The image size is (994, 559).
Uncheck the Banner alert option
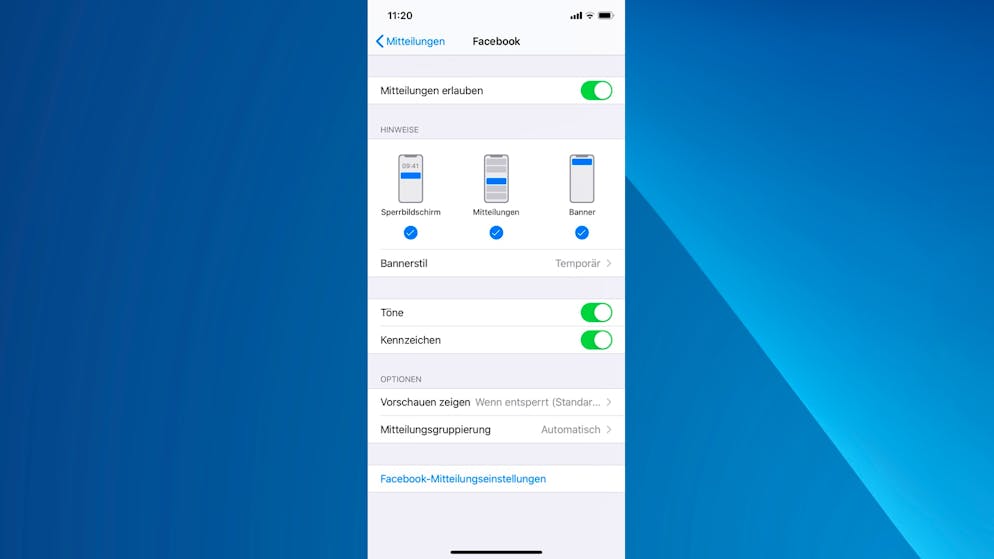pos(582,232)
